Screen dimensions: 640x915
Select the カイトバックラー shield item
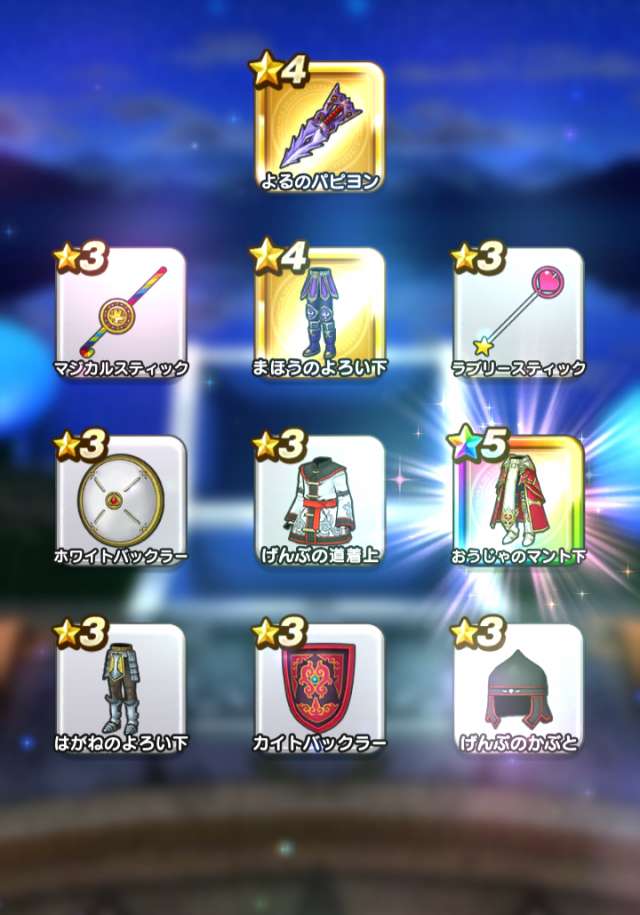pyautogui.click(x=320, y=688)
